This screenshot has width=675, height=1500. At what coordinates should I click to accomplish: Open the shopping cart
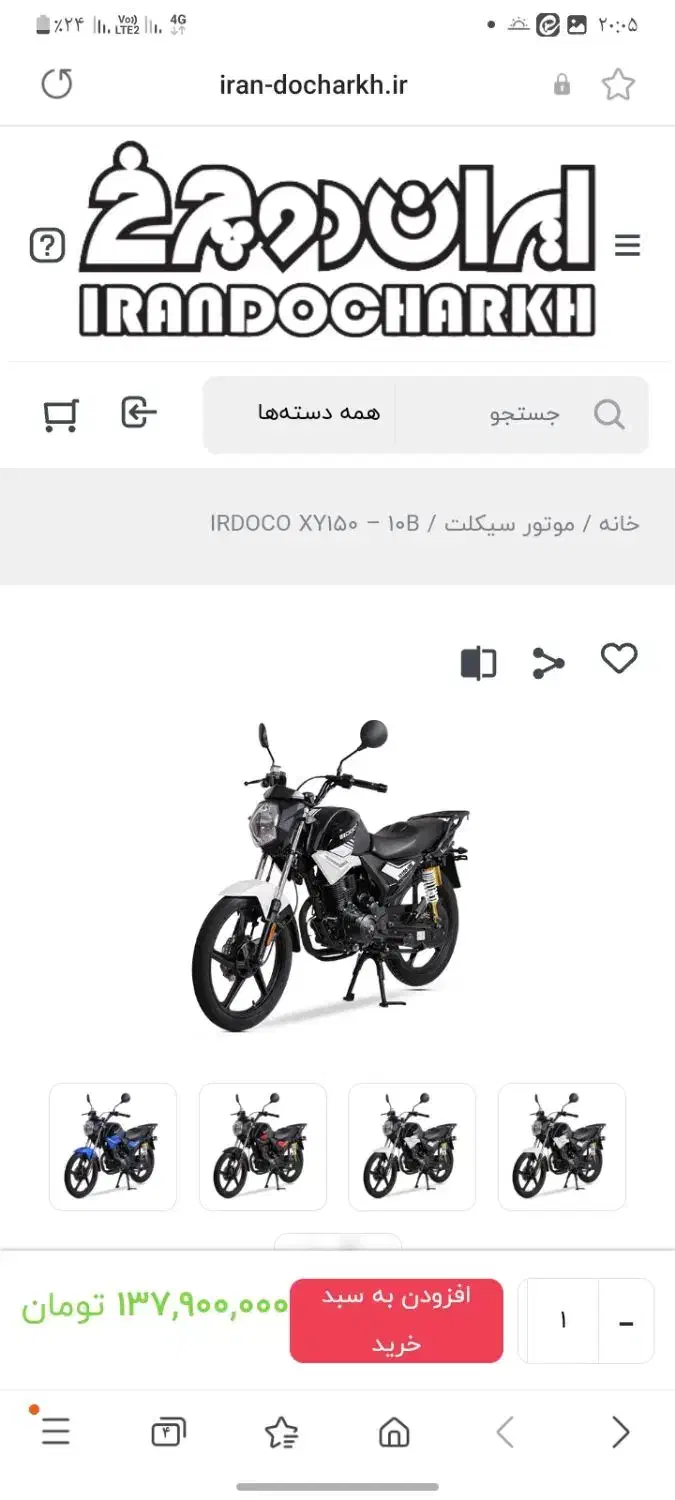tap(61, 414)
